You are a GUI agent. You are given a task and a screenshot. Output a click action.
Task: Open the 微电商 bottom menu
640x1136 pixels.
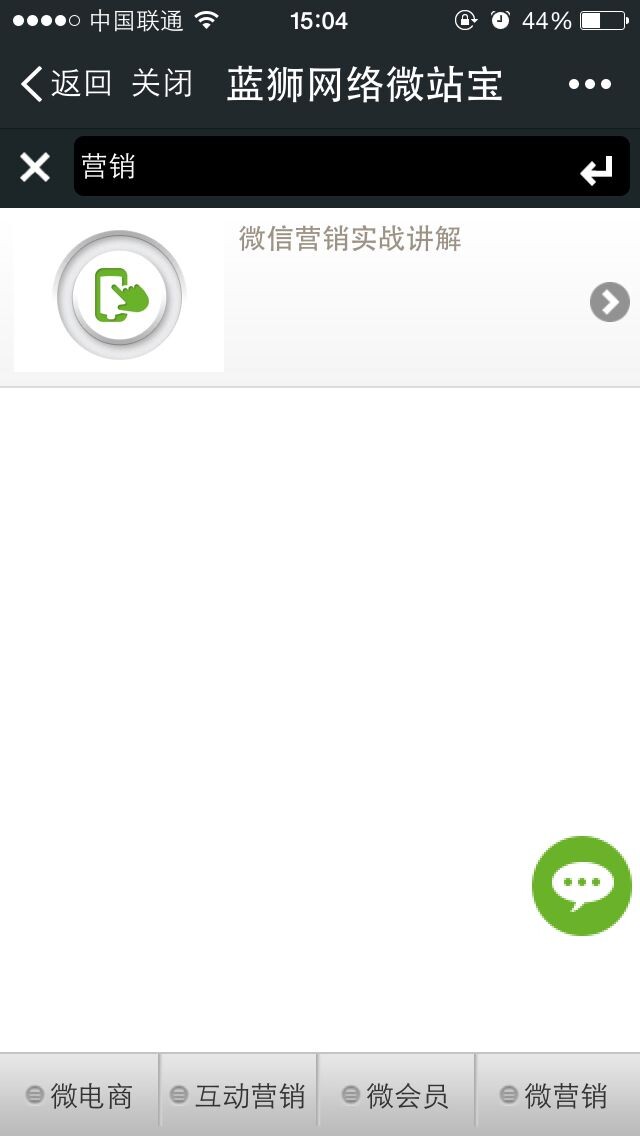[x=80, y=1096]
